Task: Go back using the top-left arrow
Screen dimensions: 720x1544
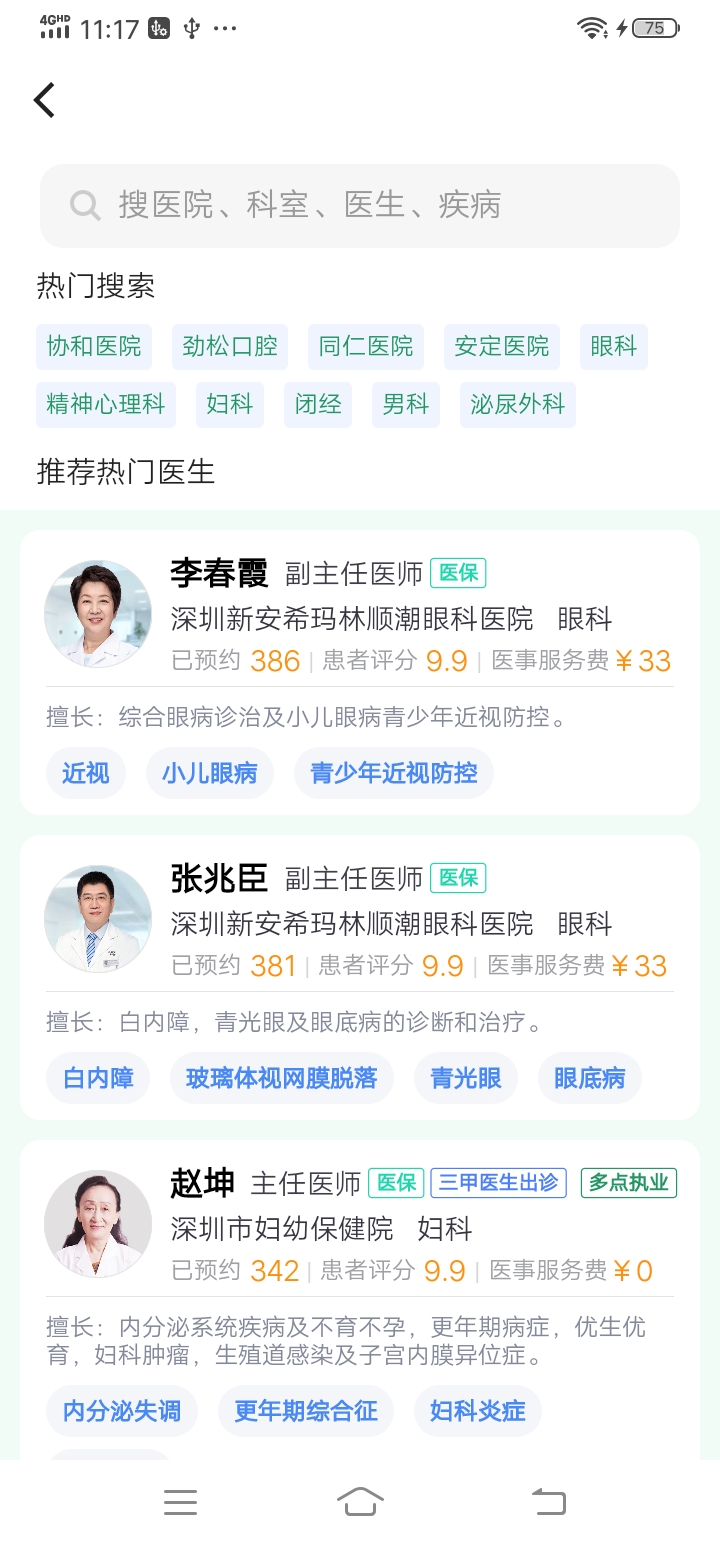Action: [44, 100]
